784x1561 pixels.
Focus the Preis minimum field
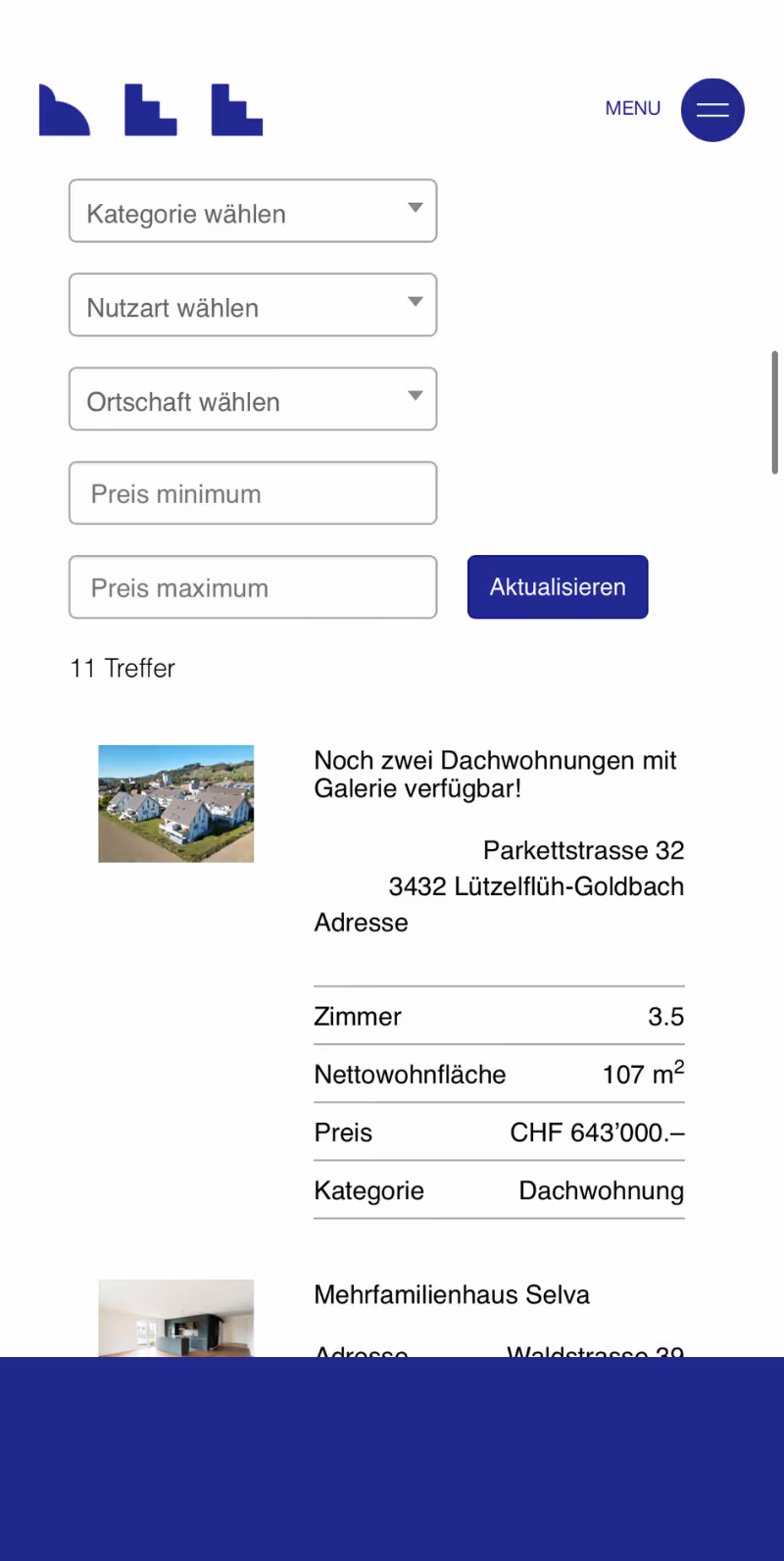(253, 493)
